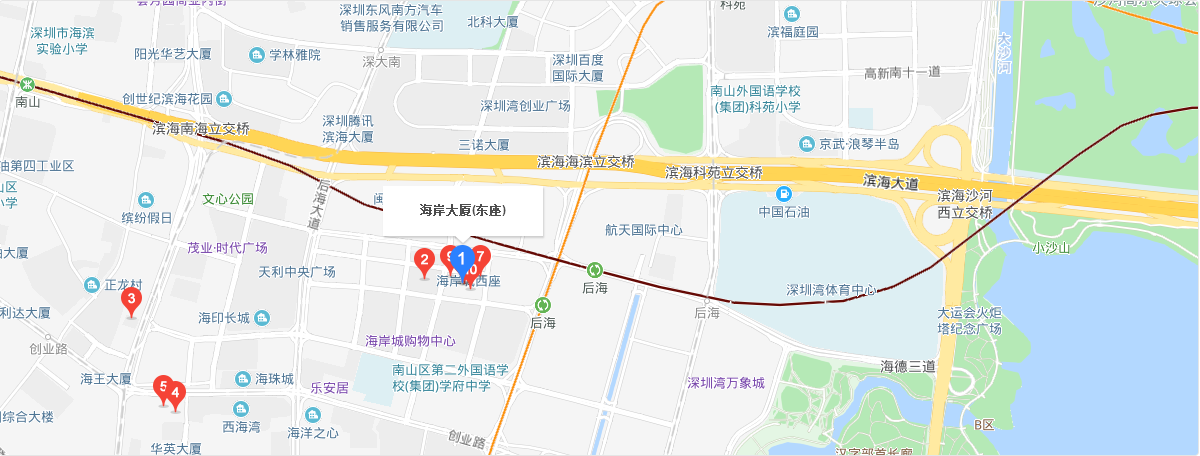This screenshot has width=1200, height=456.
Task: Open red map marker number 3
Action: point(130,297)
